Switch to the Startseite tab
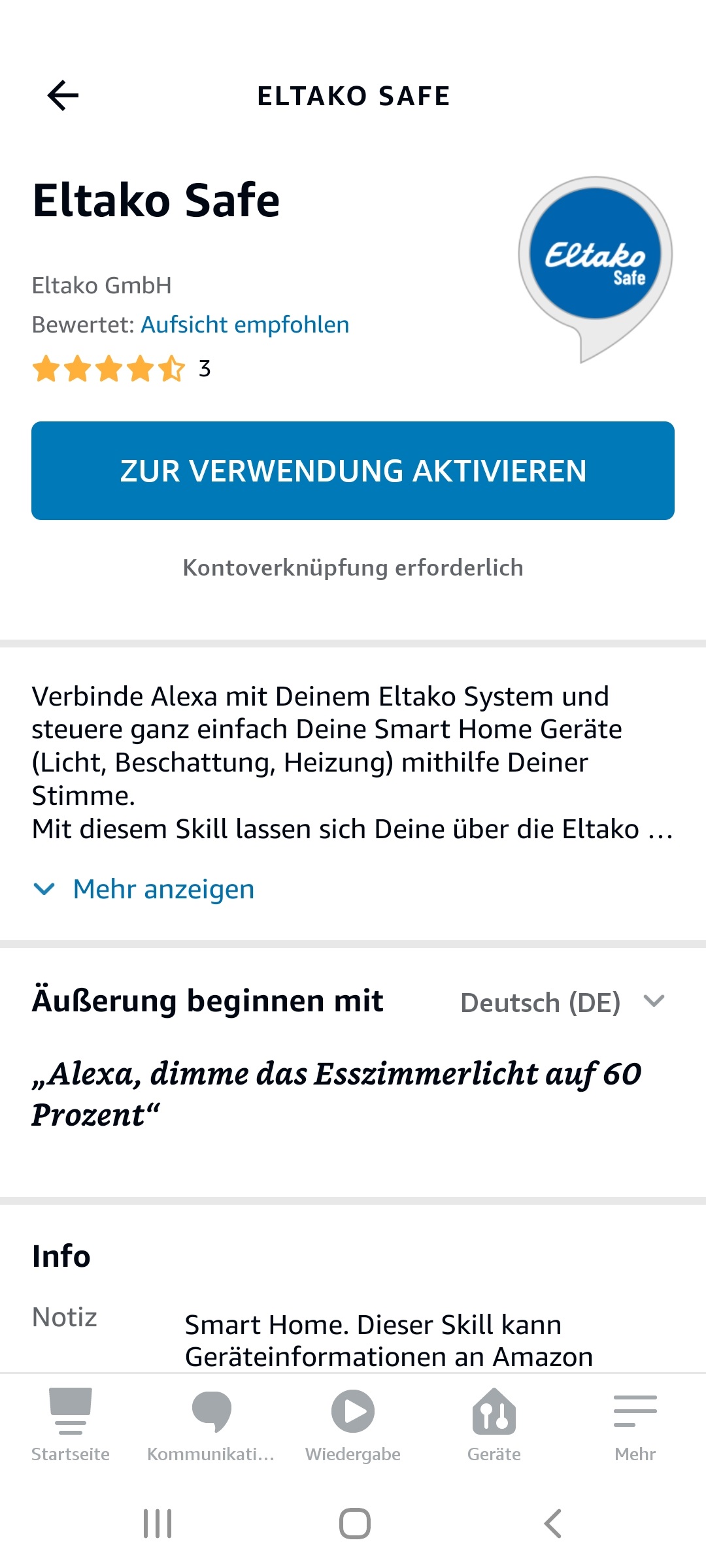This screenshot has height=1568, width=706. point(71,1424)
